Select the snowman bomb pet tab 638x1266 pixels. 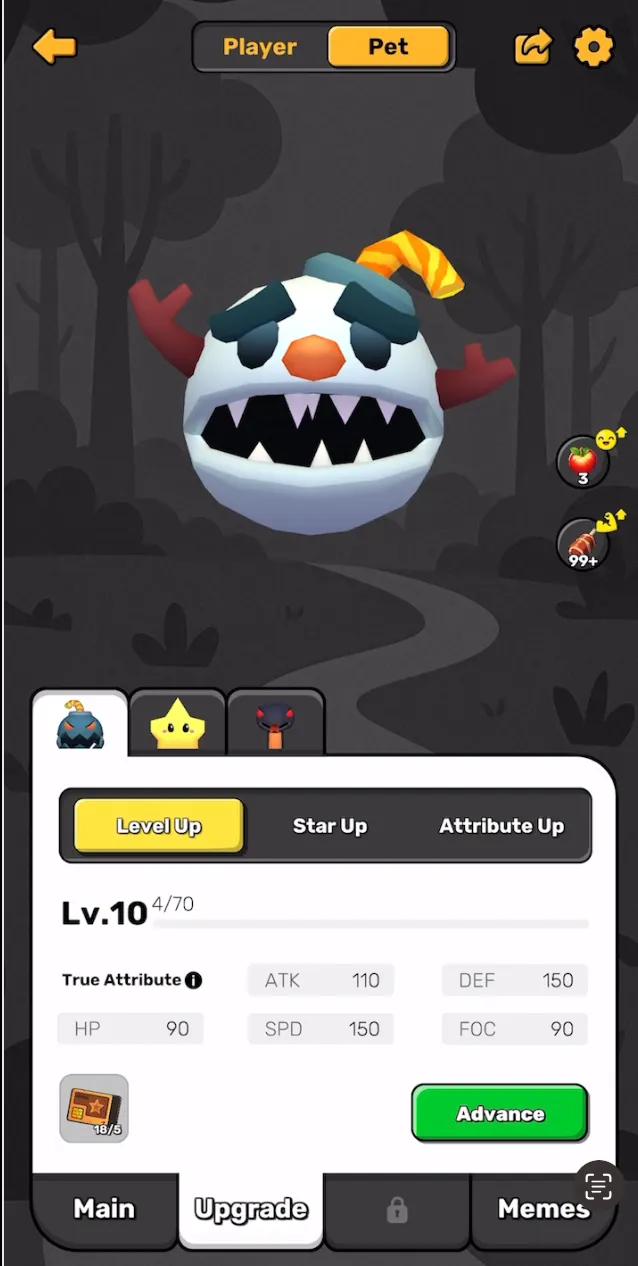point(80,724)
